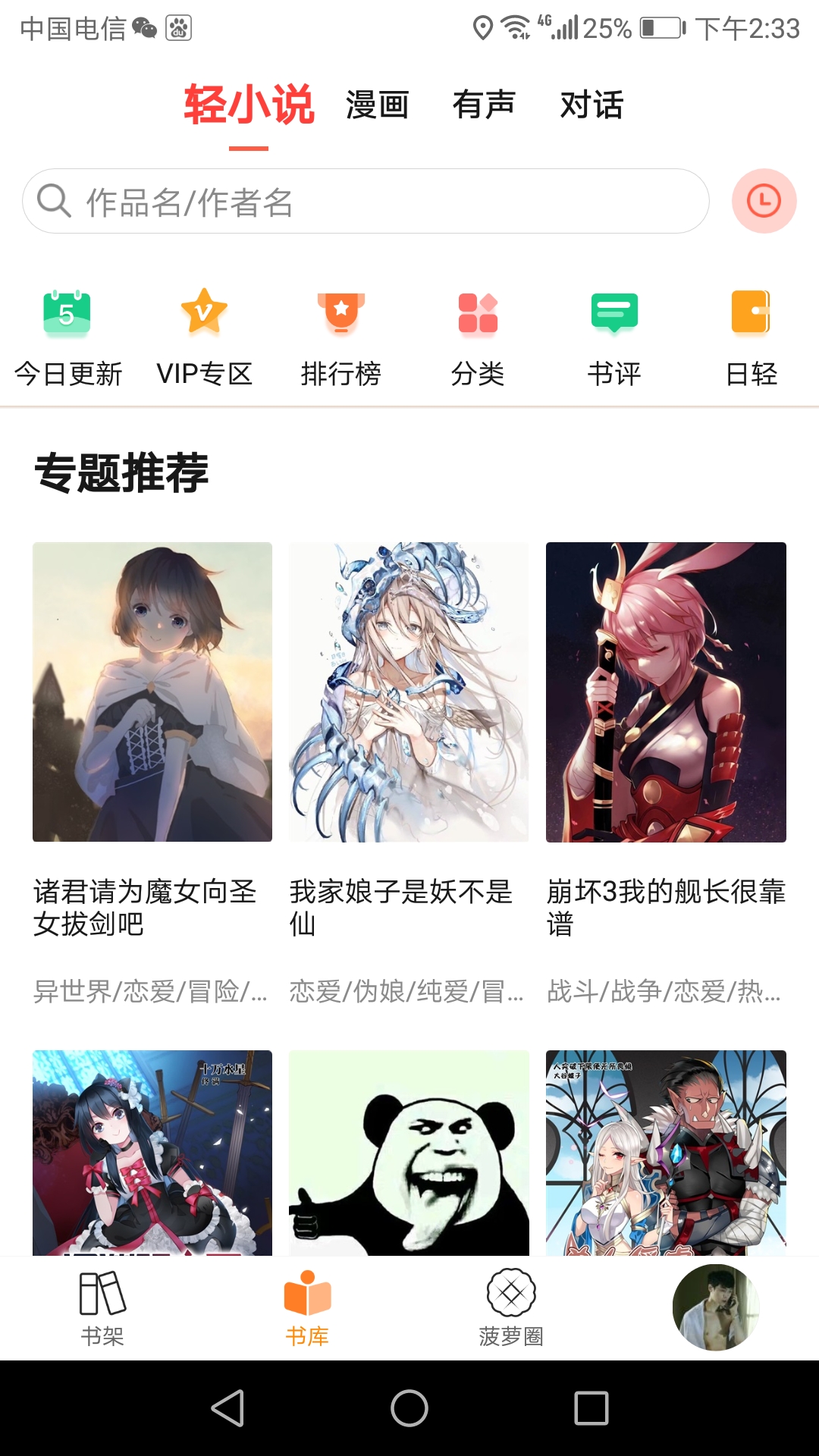
Task: Open the profile avatar tab
Action: [715, 1307]
